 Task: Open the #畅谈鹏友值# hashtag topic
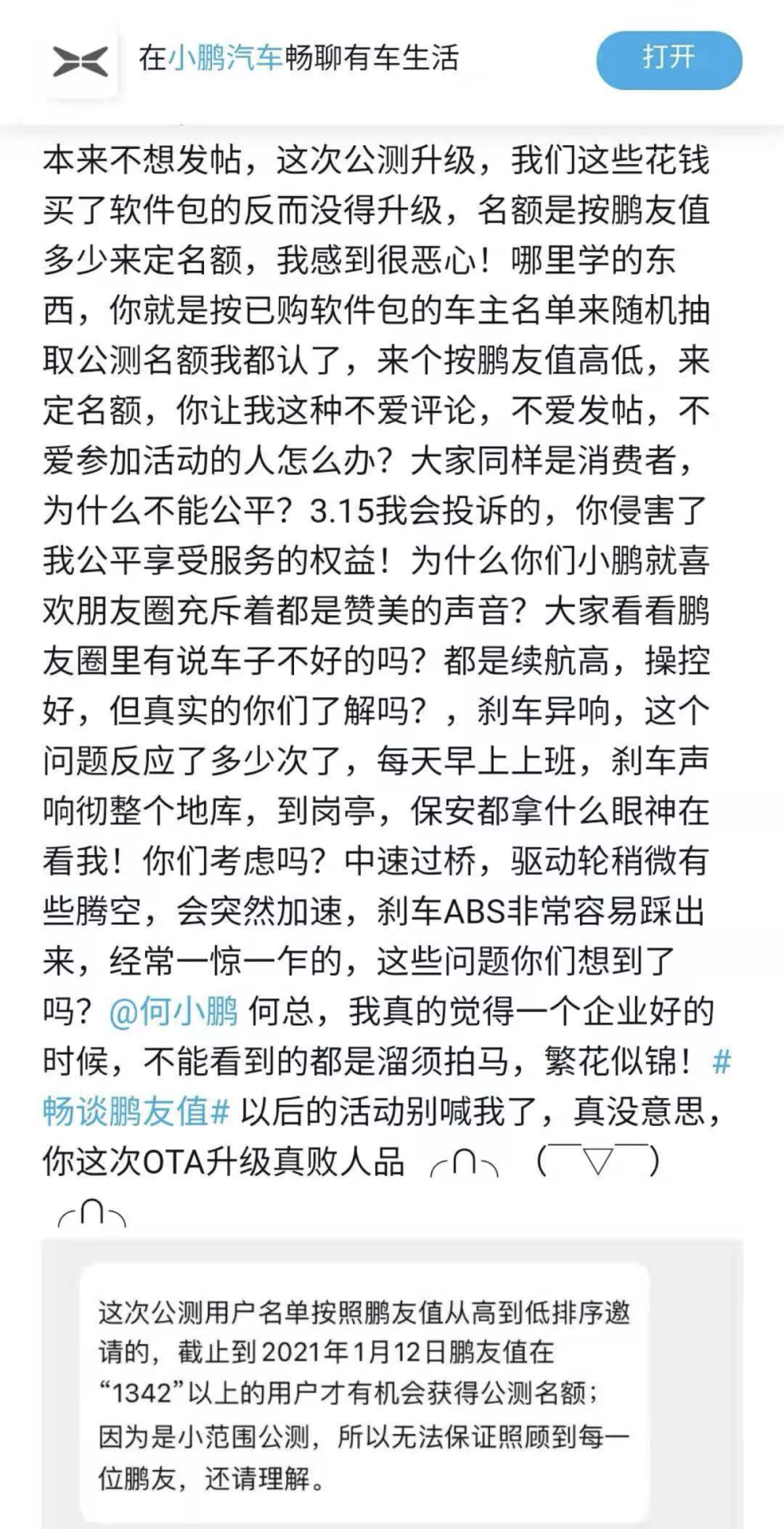(x=136, y=1111)
